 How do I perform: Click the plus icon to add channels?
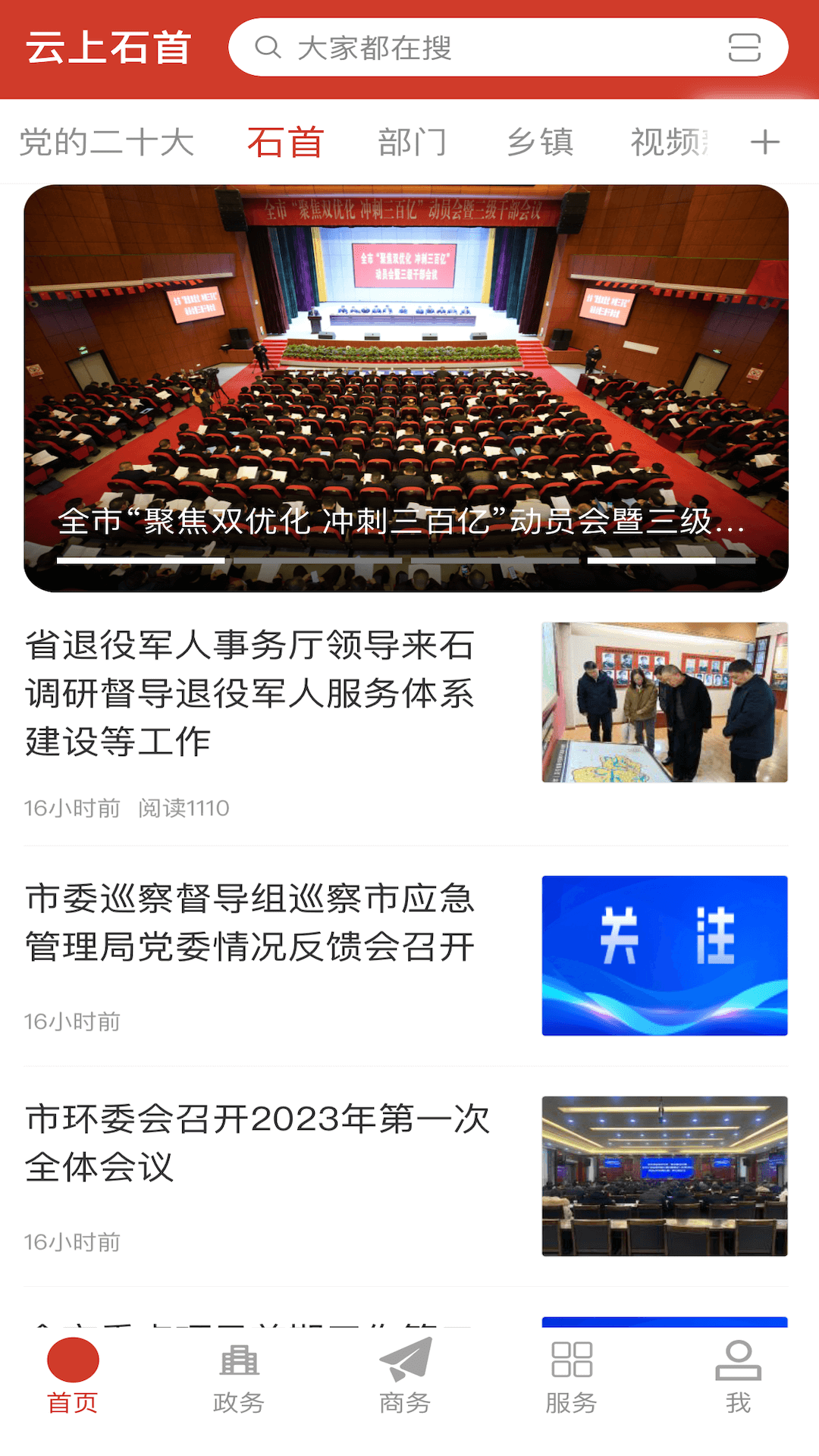click(x=766, y=141)
